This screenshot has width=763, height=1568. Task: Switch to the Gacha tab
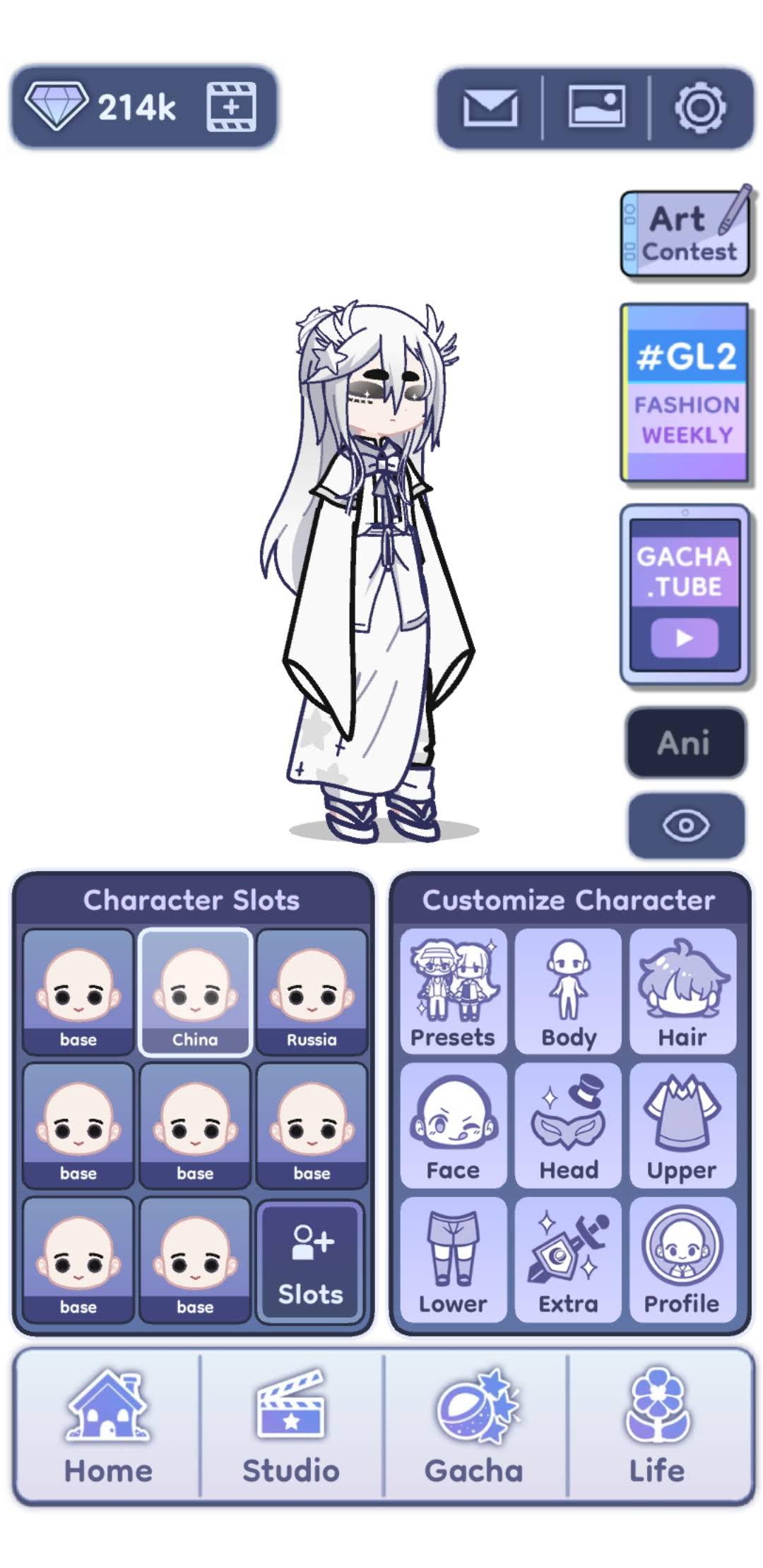click(475, 1427)
